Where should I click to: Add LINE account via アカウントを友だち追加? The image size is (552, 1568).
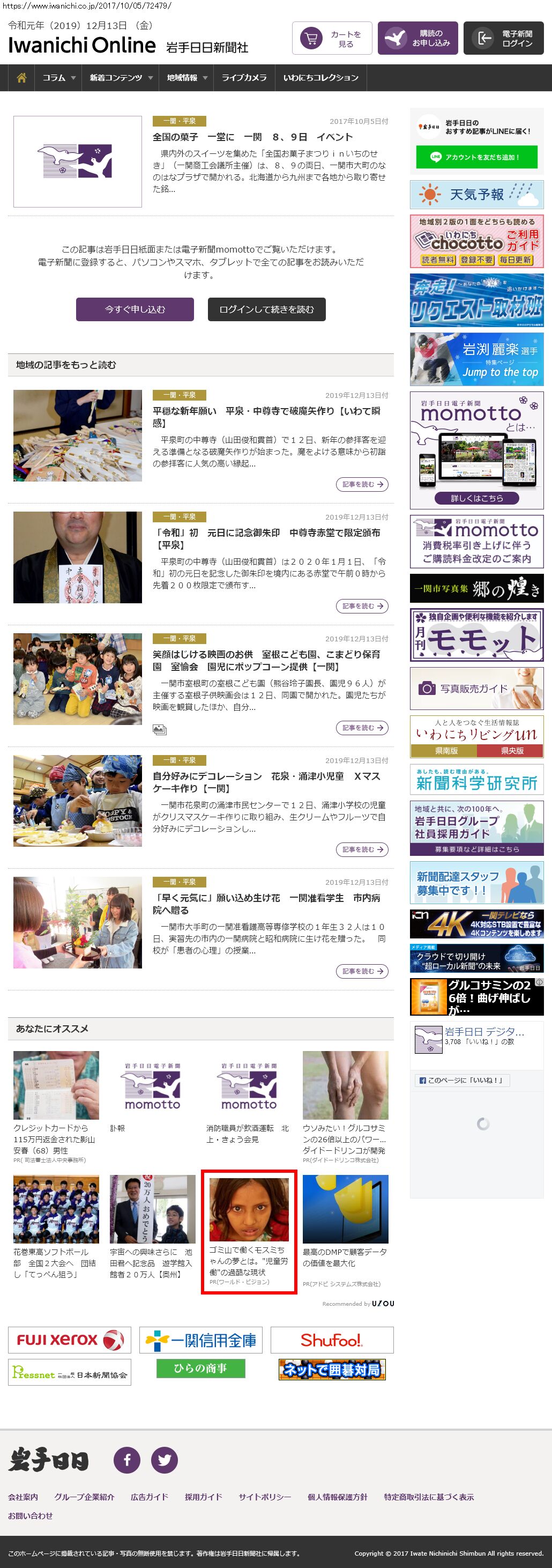476,157
